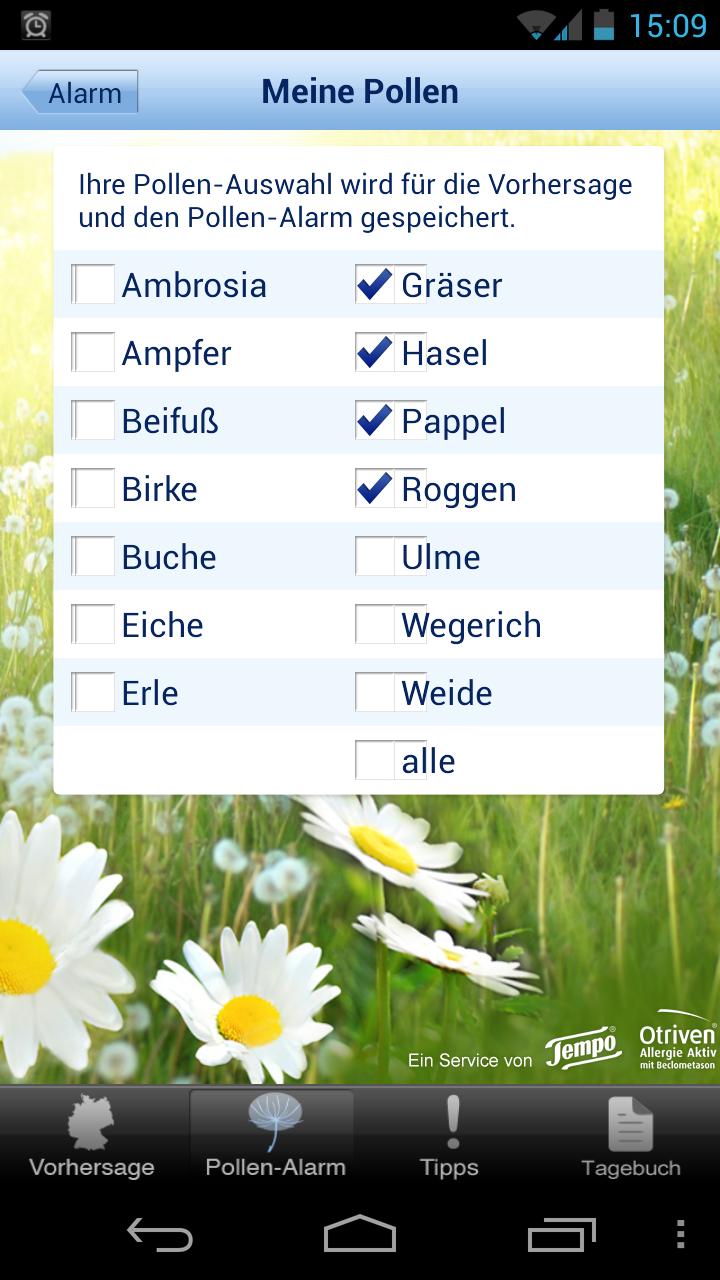Select Ampfer pollen

(94, 353)
